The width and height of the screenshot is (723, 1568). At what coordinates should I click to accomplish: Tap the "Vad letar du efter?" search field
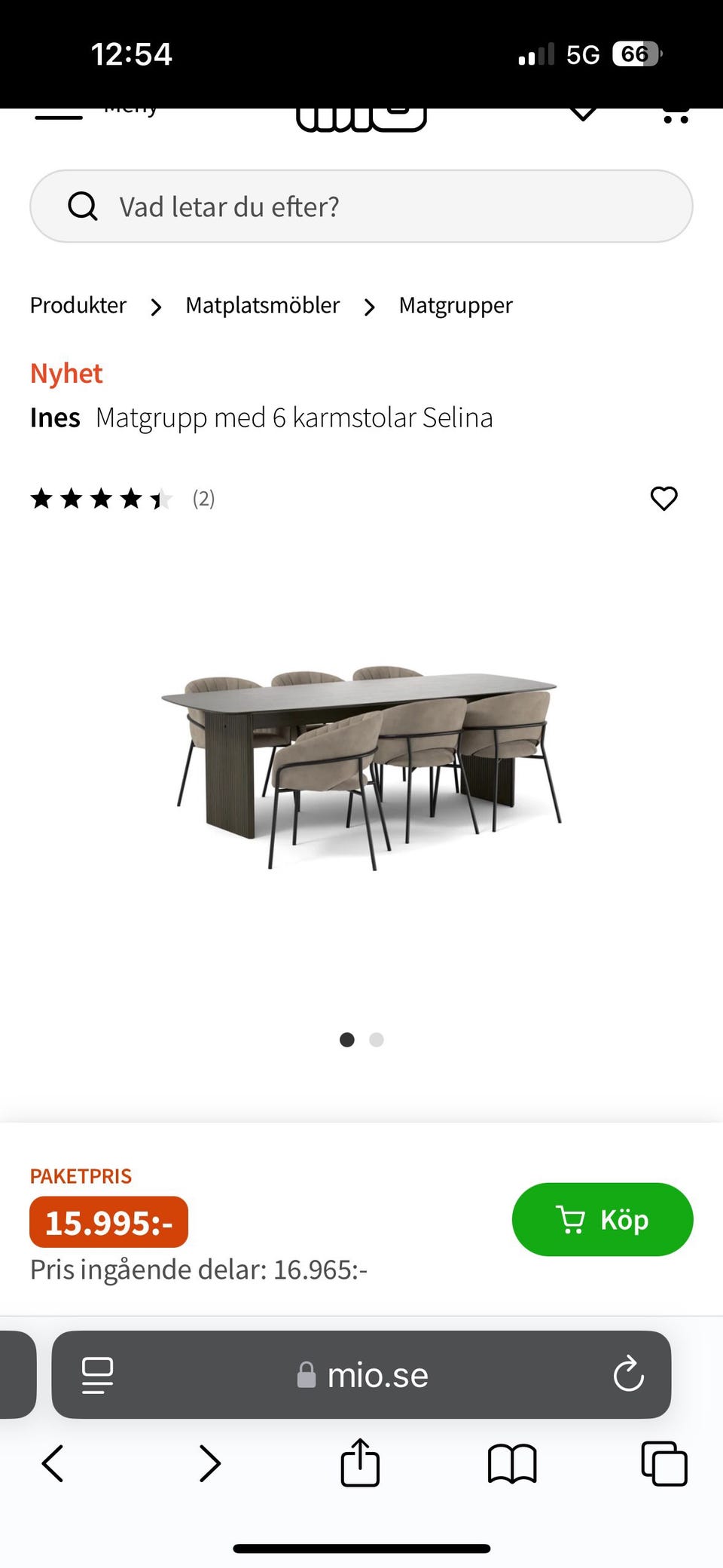pos(361,206)
